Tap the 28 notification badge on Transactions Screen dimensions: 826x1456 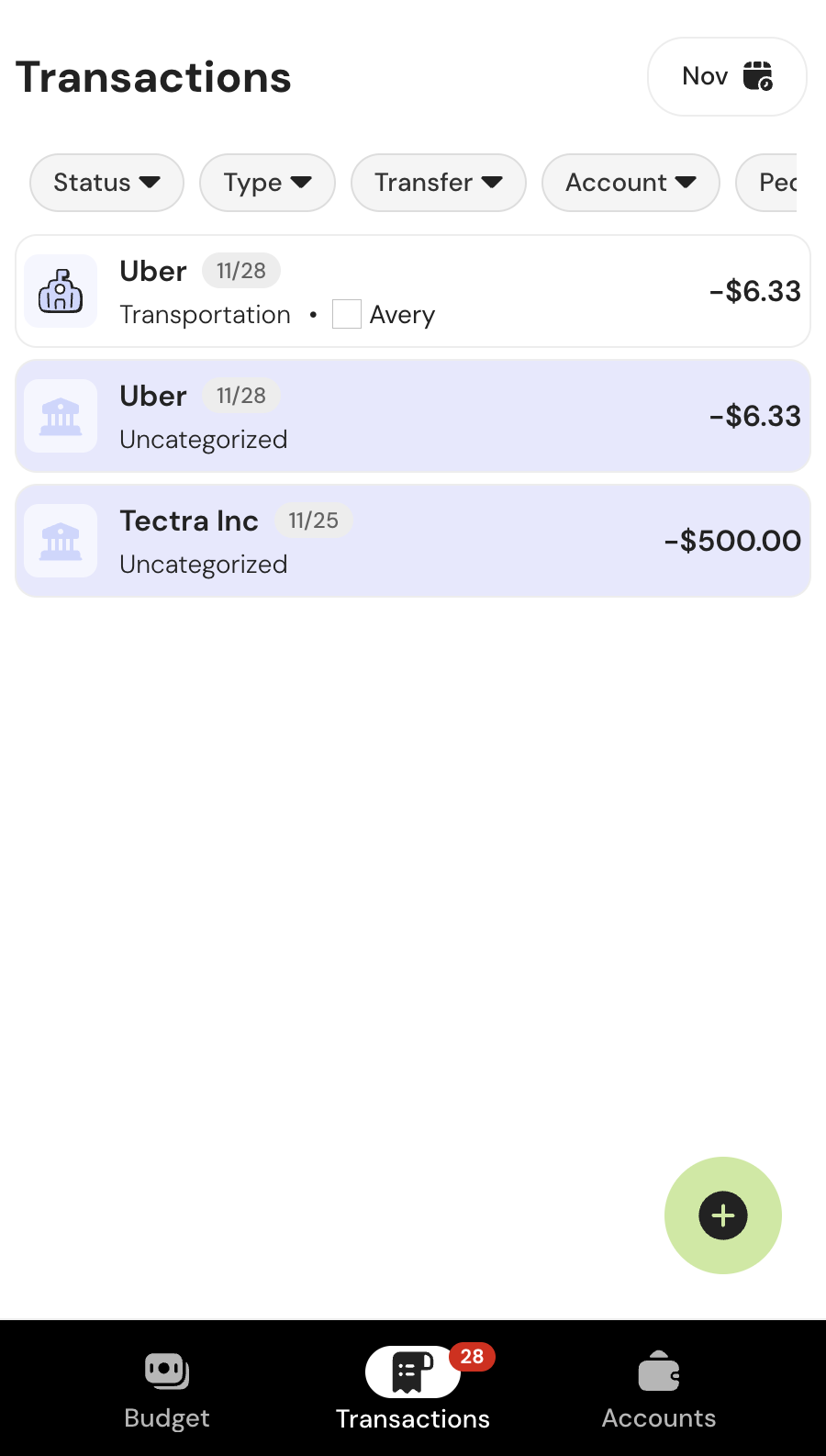pyautogui.click(x=473, y=1358)
